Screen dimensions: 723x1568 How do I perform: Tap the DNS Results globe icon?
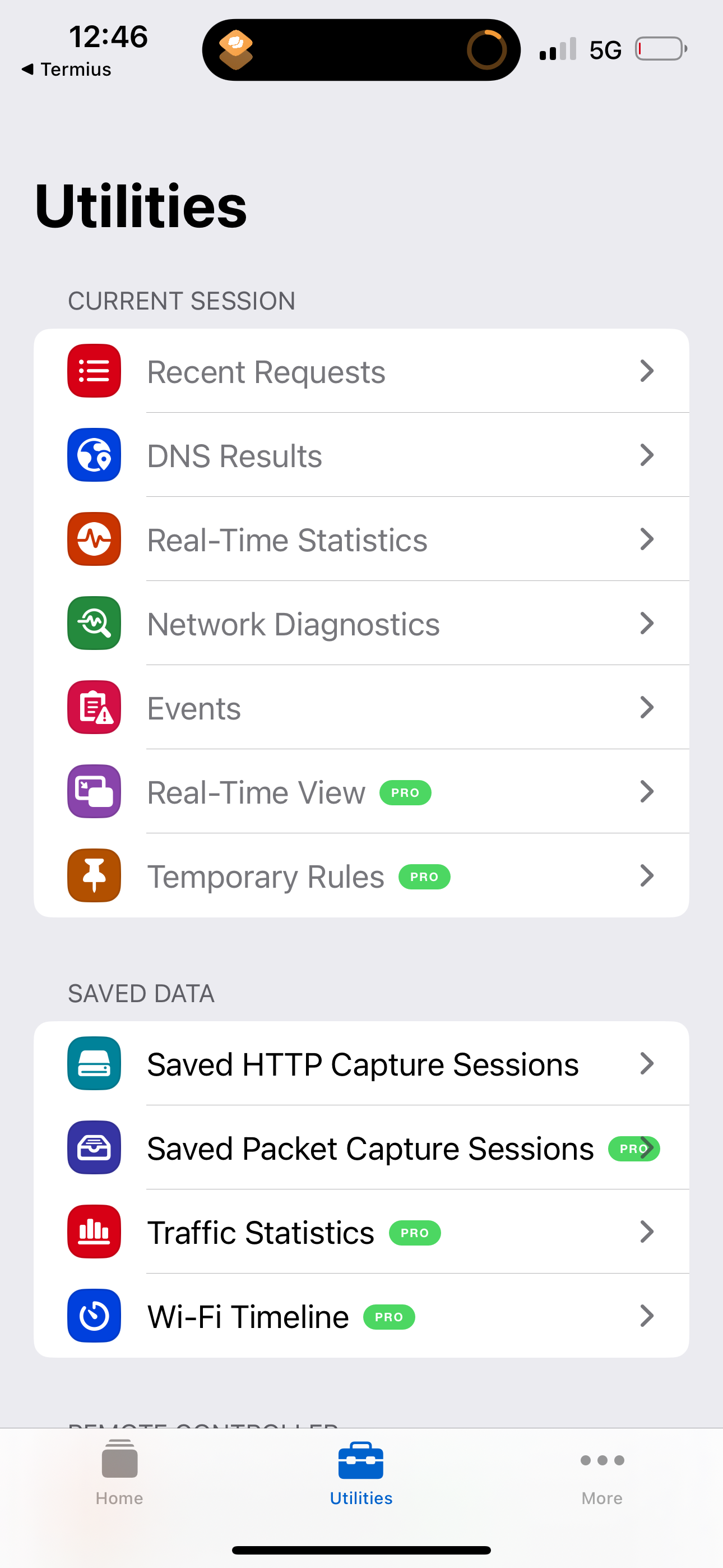94,455
